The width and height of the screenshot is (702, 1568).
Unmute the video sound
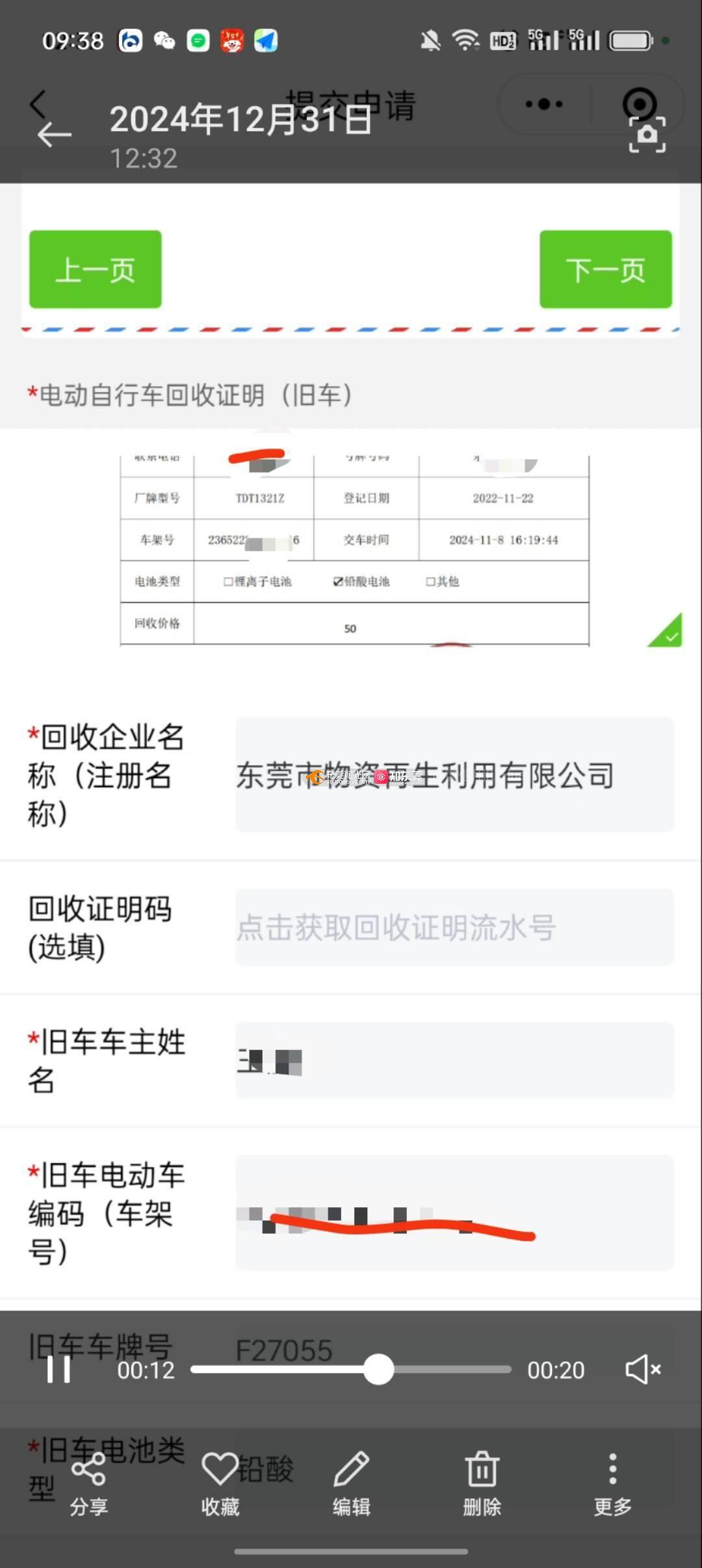(x=642, y=1370)
